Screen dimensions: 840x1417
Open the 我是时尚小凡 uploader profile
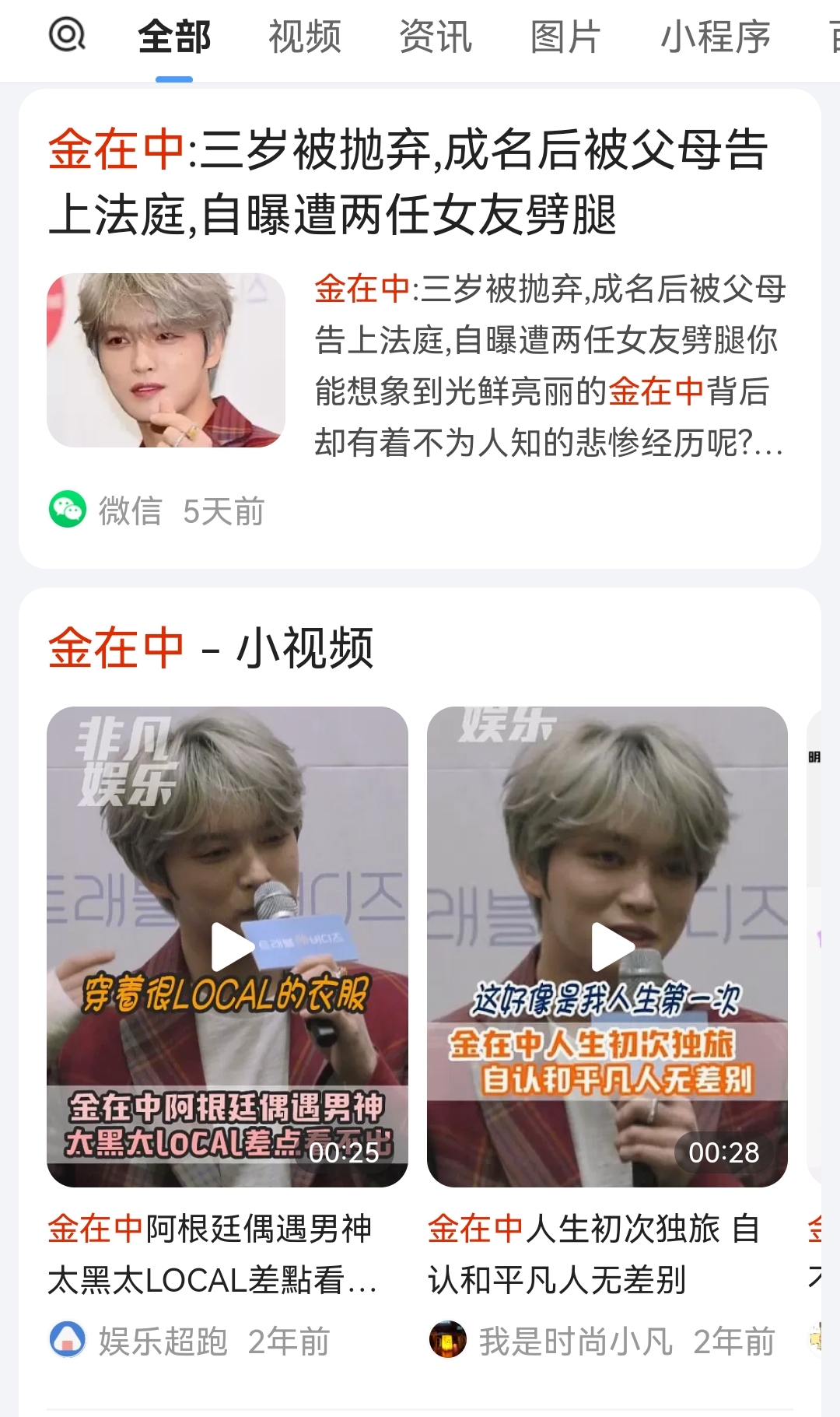[x=574, y=1341]
